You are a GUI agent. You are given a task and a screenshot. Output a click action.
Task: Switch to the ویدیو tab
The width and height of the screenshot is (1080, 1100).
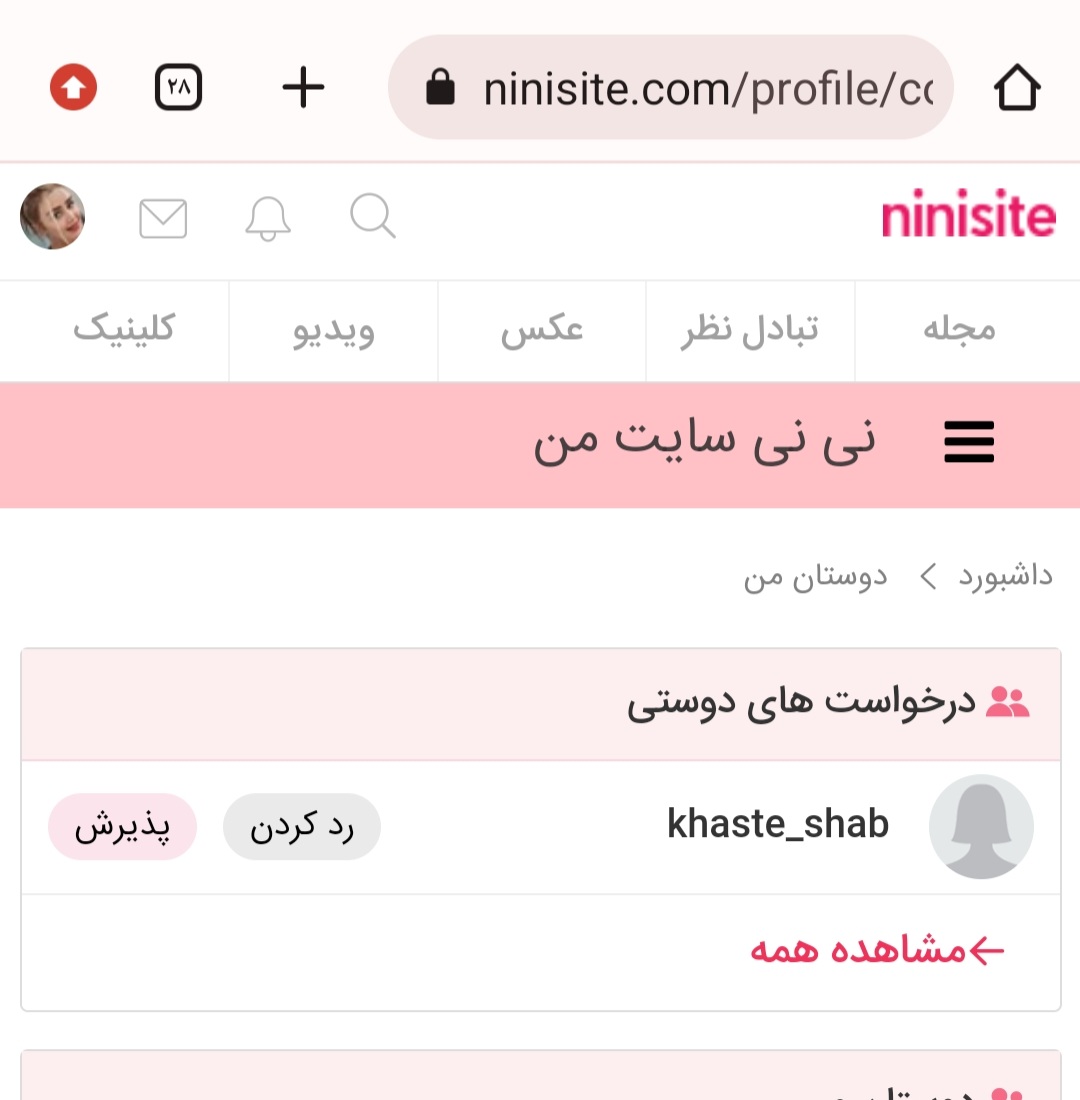pyautogui.click(x=333, y=331)
